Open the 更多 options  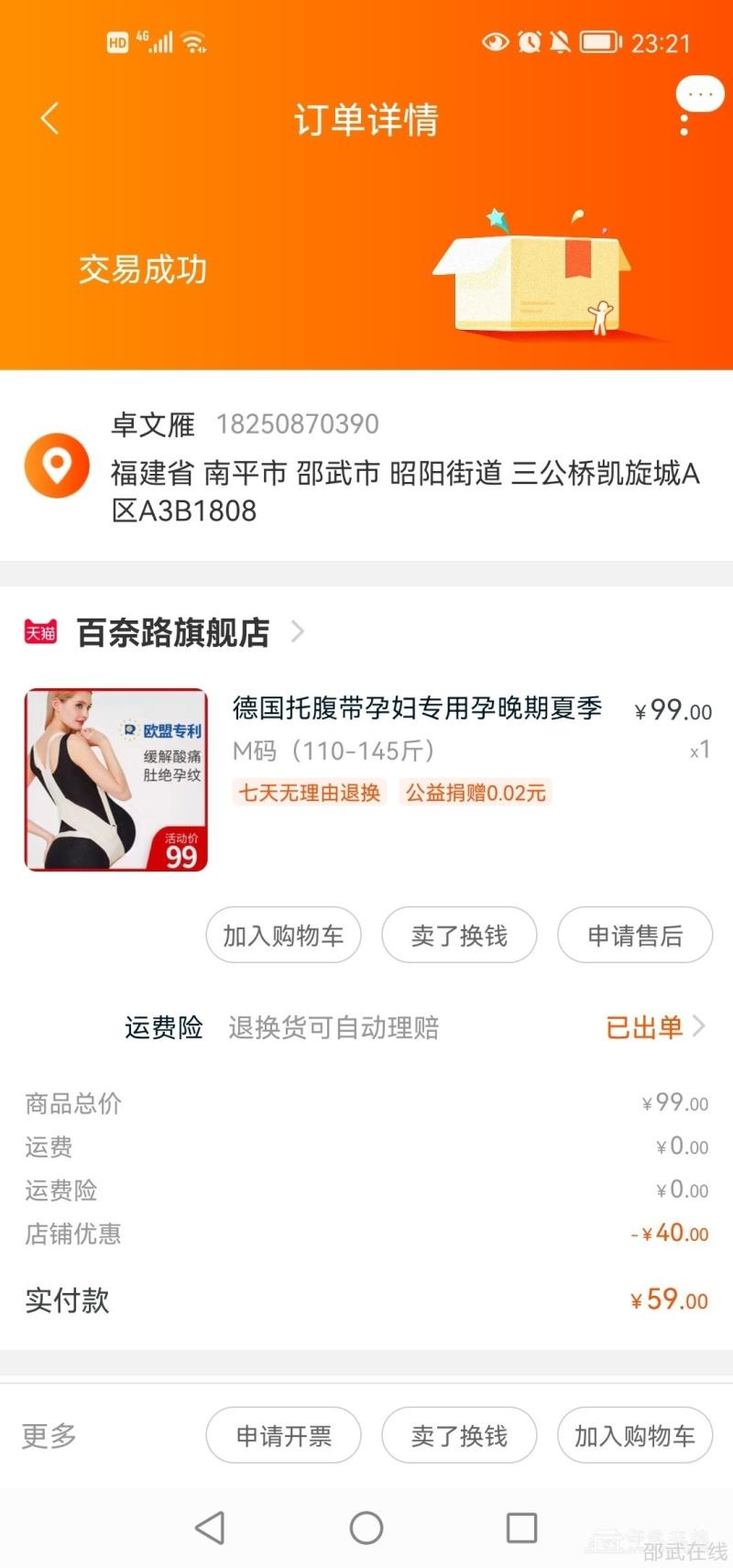(x=49, y=1435)
